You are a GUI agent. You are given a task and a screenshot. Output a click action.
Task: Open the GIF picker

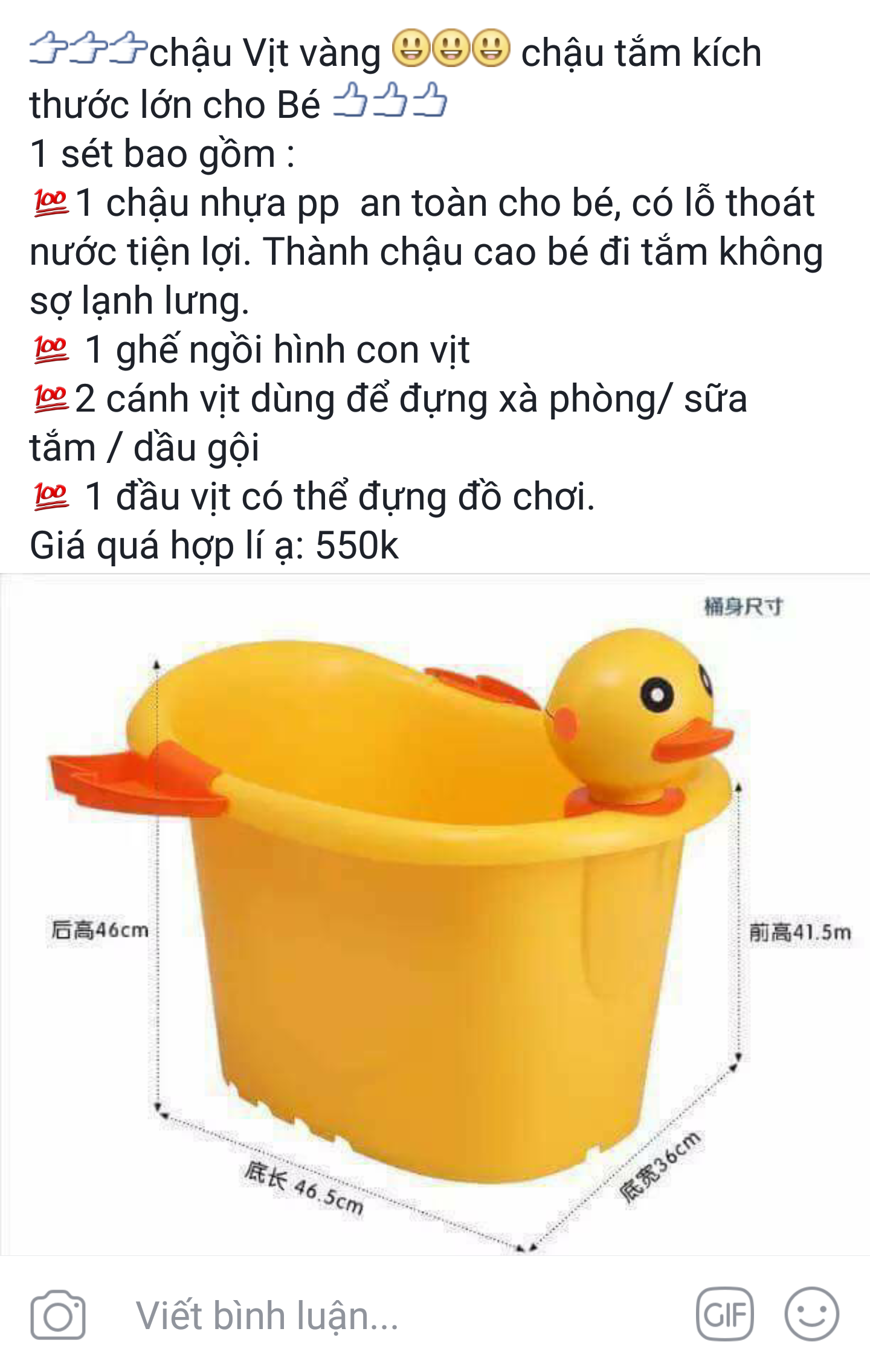pos(724,1315)
